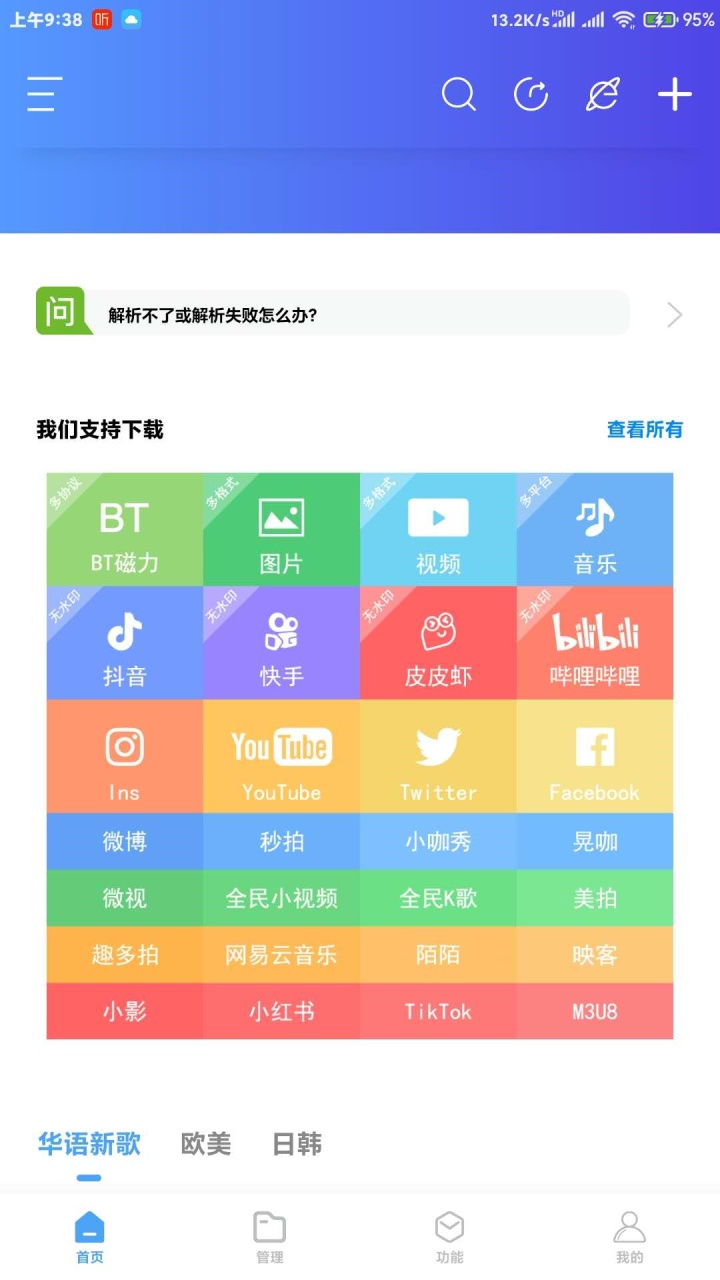The height and width of the screenshot is (1280, 720).
Task: Tap the refresh circular arrow icon
Action: (531, 94)
